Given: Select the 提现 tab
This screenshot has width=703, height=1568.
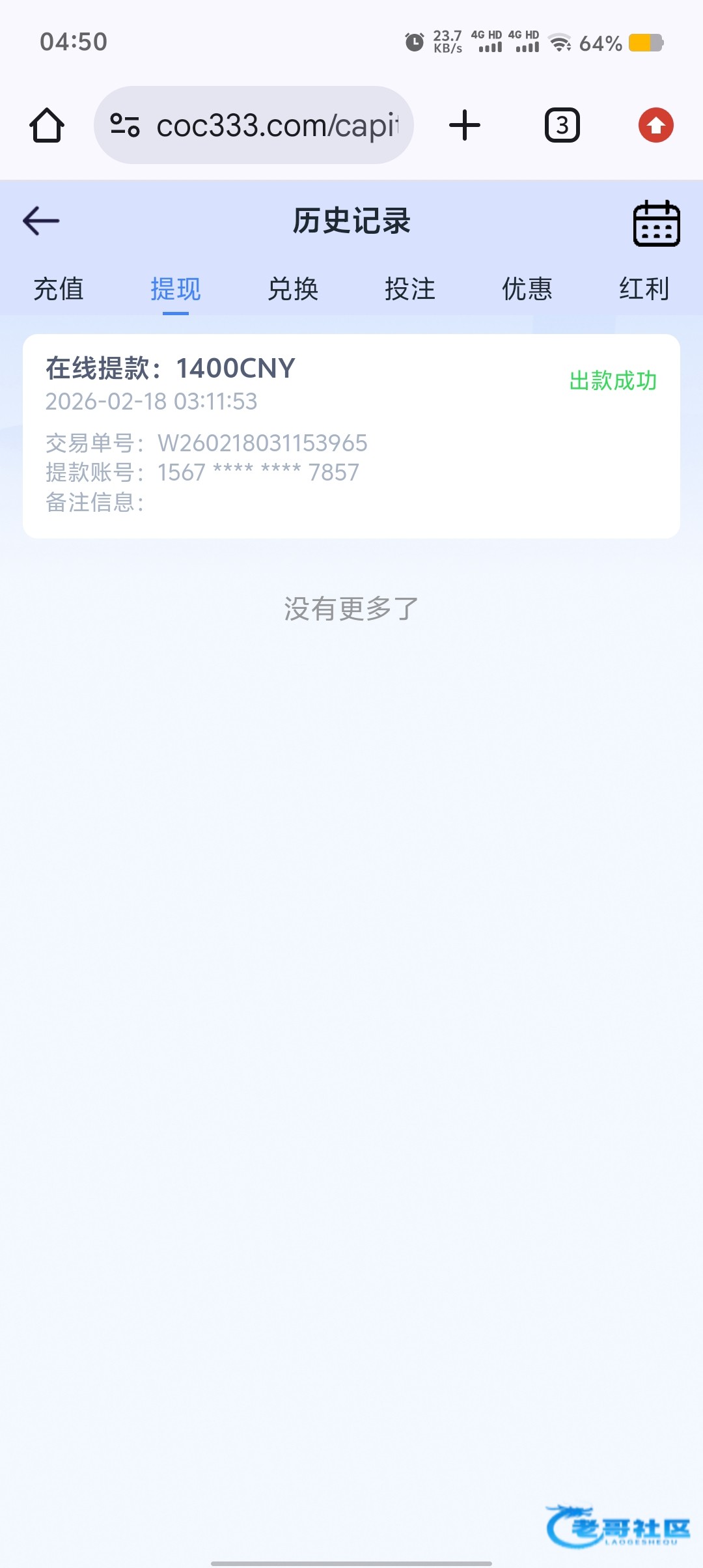Looking at the screenshot, I should [x=175, y=288].
